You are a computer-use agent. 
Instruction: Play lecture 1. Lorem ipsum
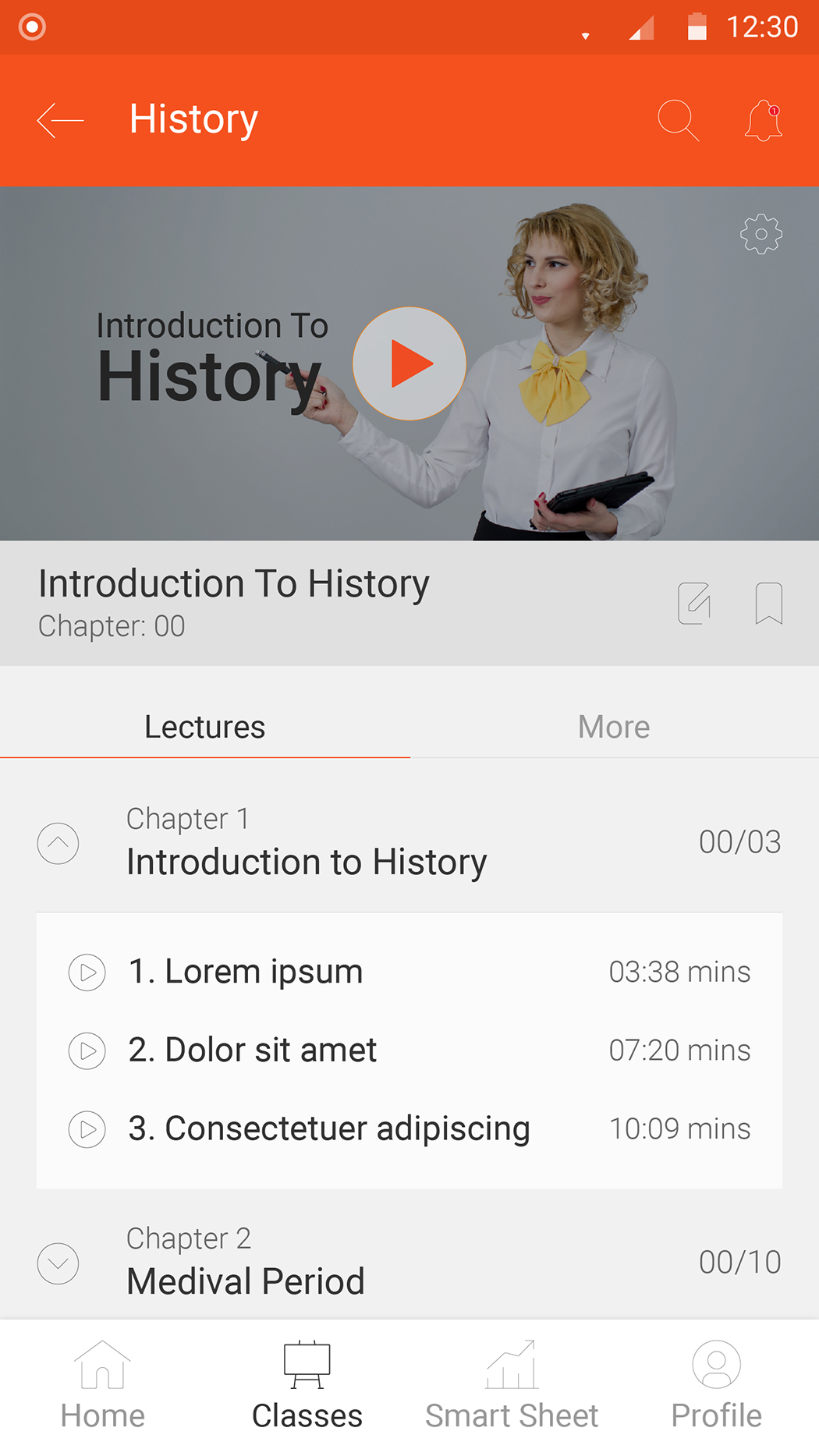click(87, 972)
